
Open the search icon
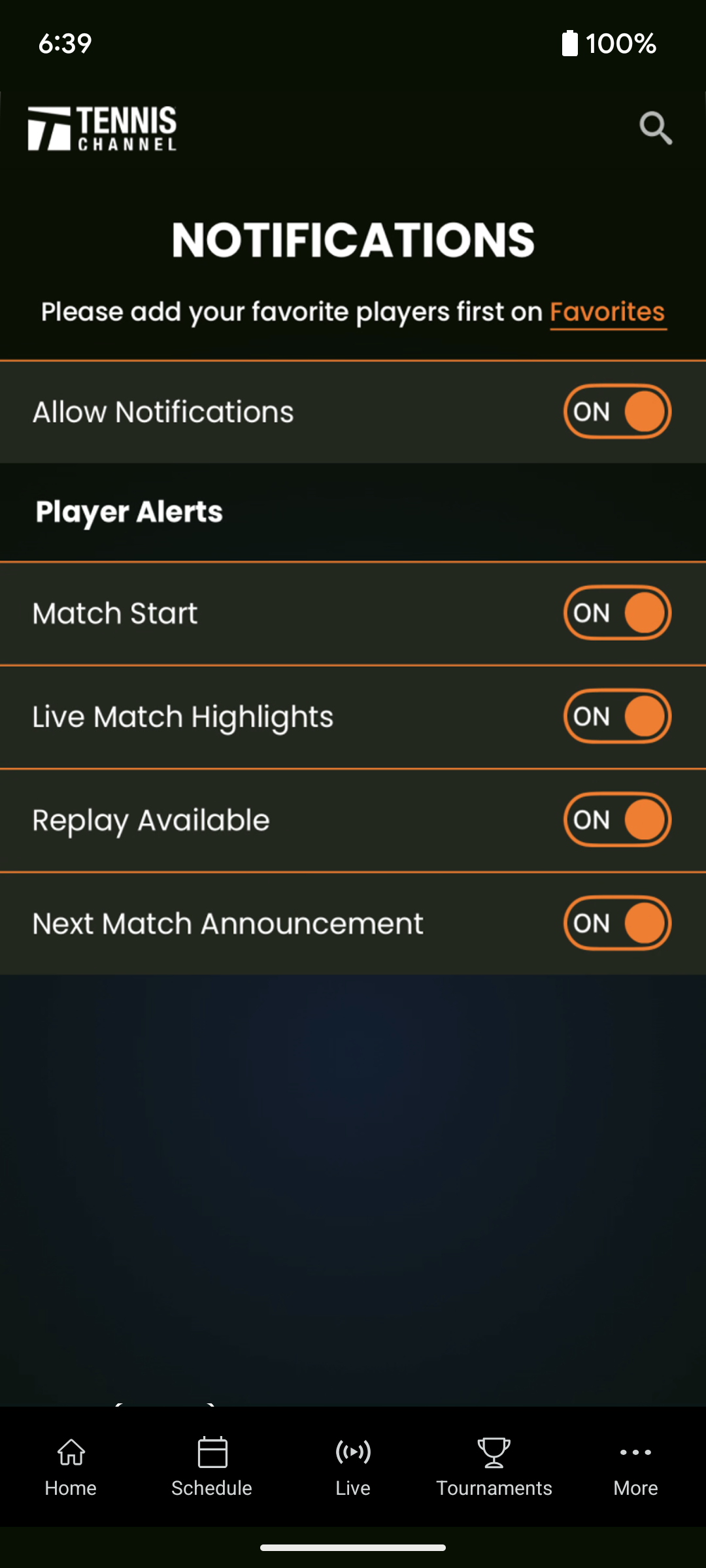click(655, 128)
